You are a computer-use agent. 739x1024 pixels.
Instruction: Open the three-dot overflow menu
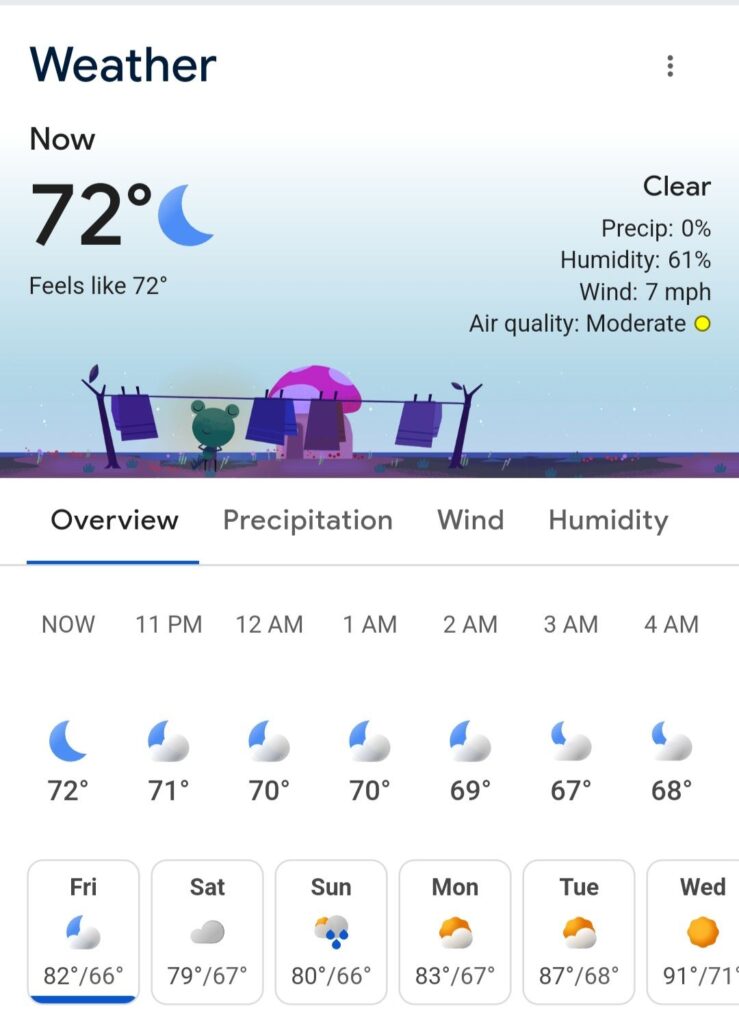tap(669, 67)
